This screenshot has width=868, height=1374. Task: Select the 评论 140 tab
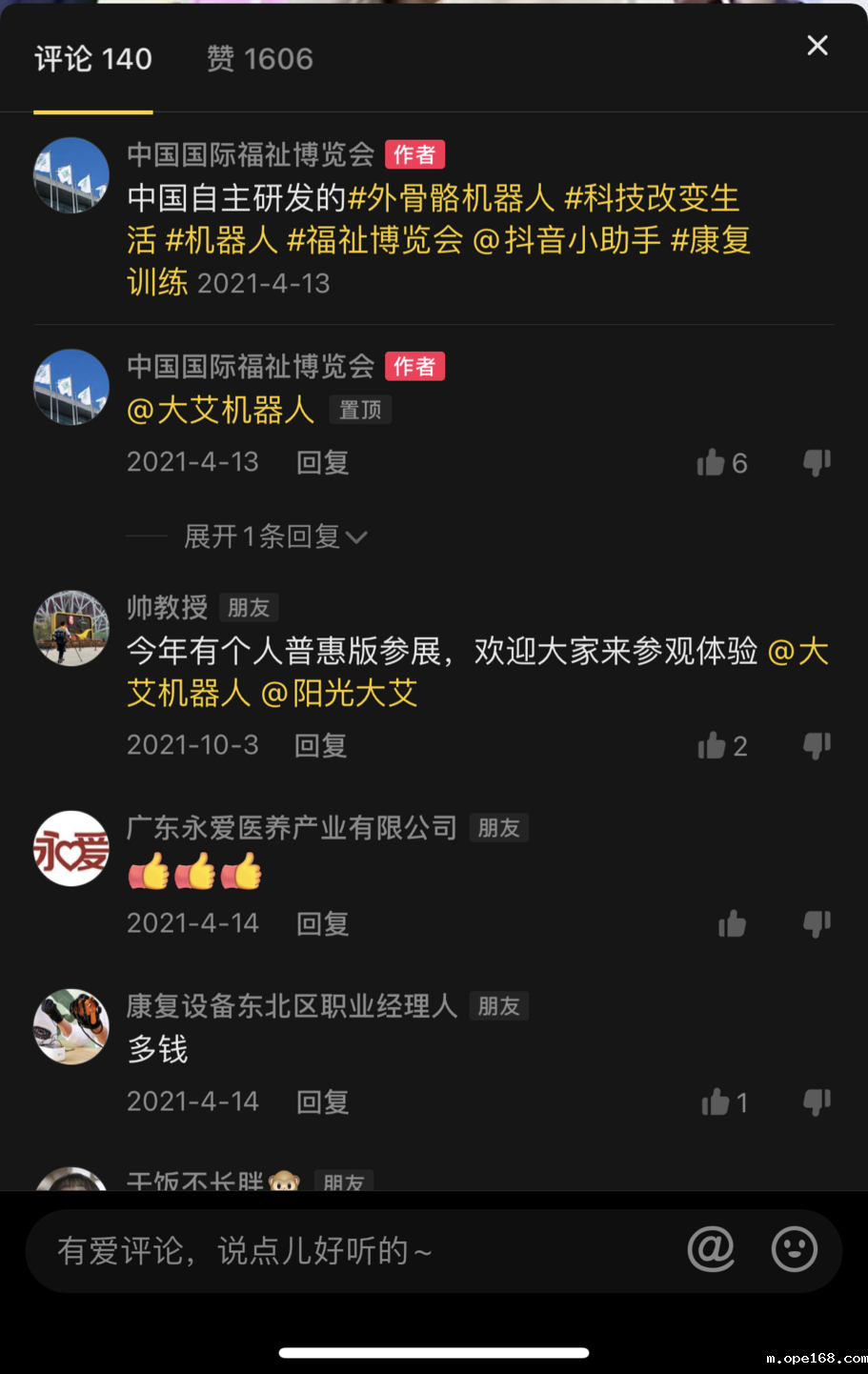pyautogui.click(x=93, y=59)
